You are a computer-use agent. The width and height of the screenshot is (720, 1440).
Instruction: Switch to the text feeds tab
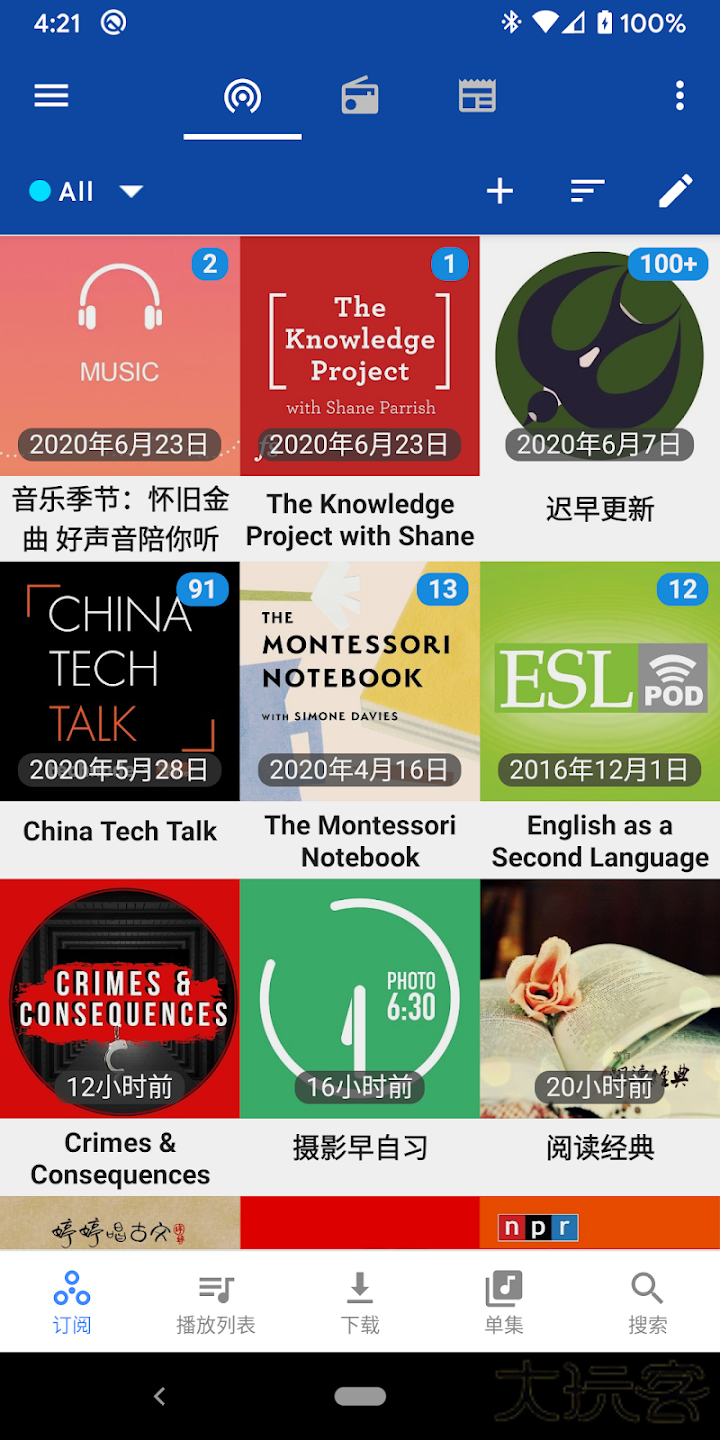click(477, 96)
